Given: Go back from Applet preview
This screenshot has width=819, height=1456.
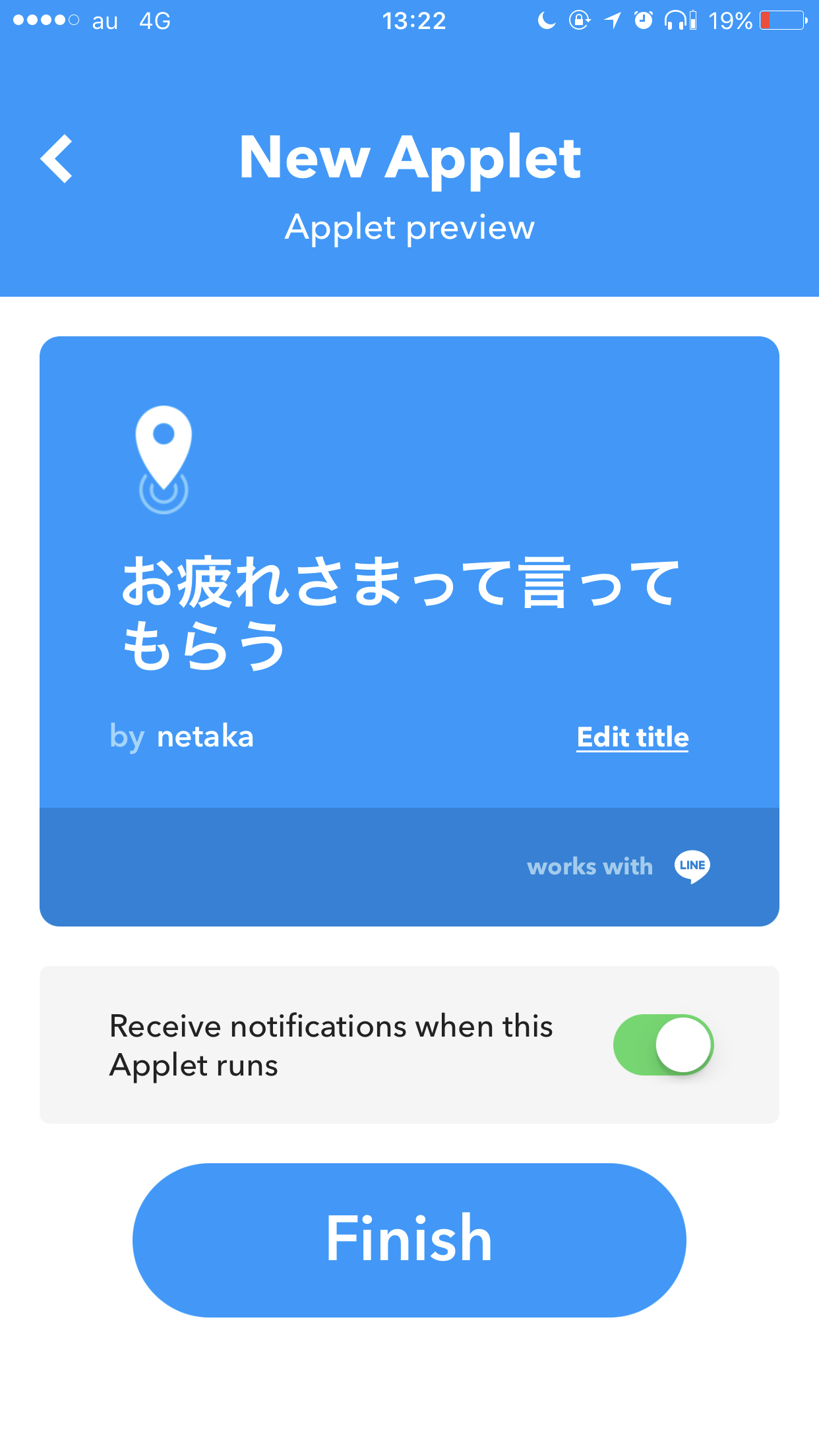Looking at the screenshot, I should (x=57, y=158).
